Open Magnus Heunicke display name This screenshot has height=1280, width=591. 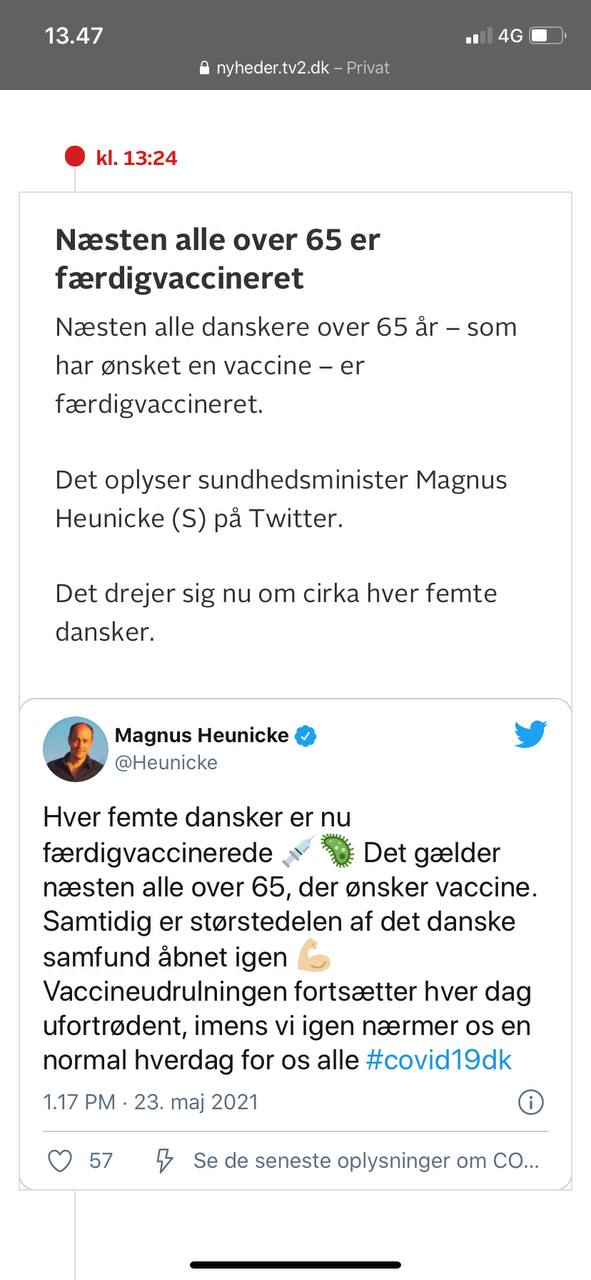(x=202, y=735)
